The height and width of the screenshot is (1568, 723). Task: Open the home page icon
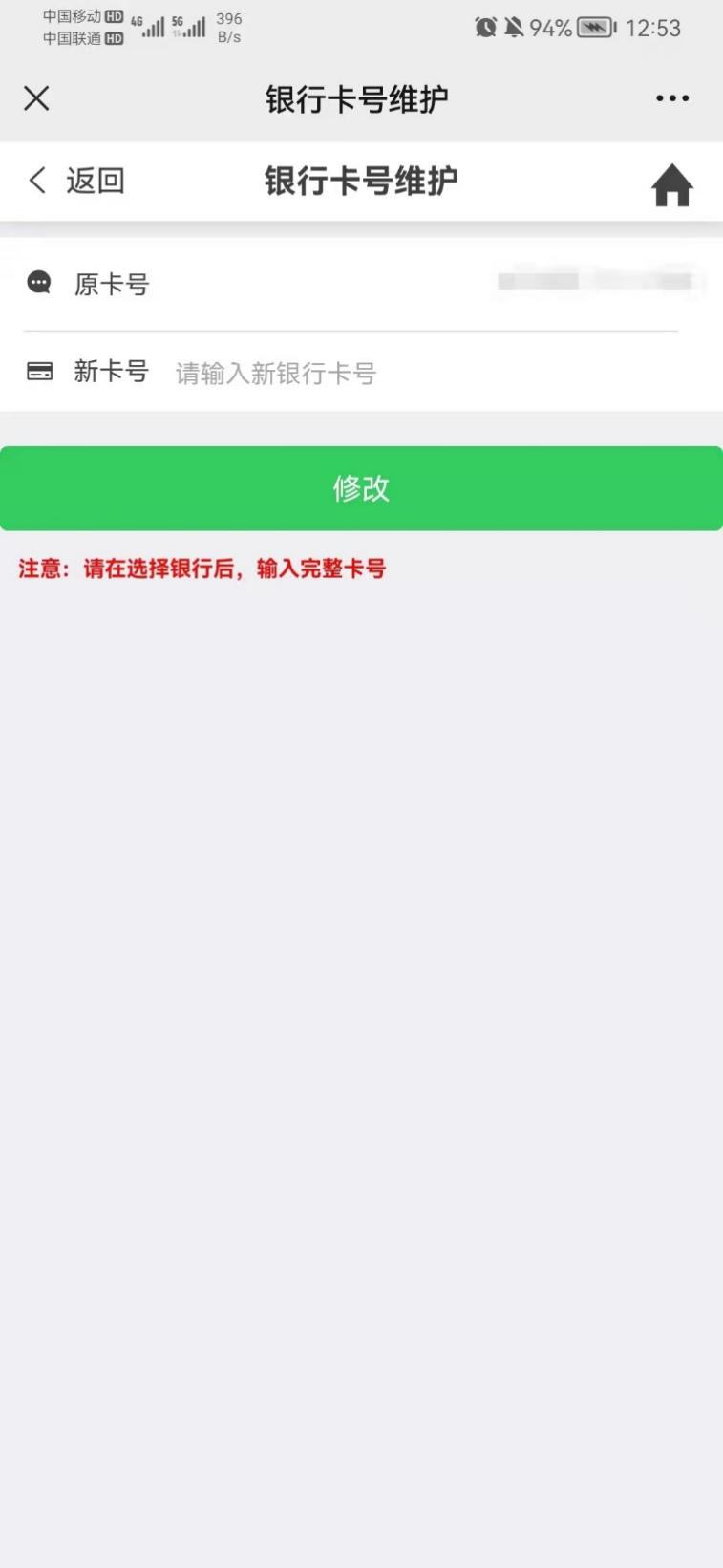pos(671,184)
